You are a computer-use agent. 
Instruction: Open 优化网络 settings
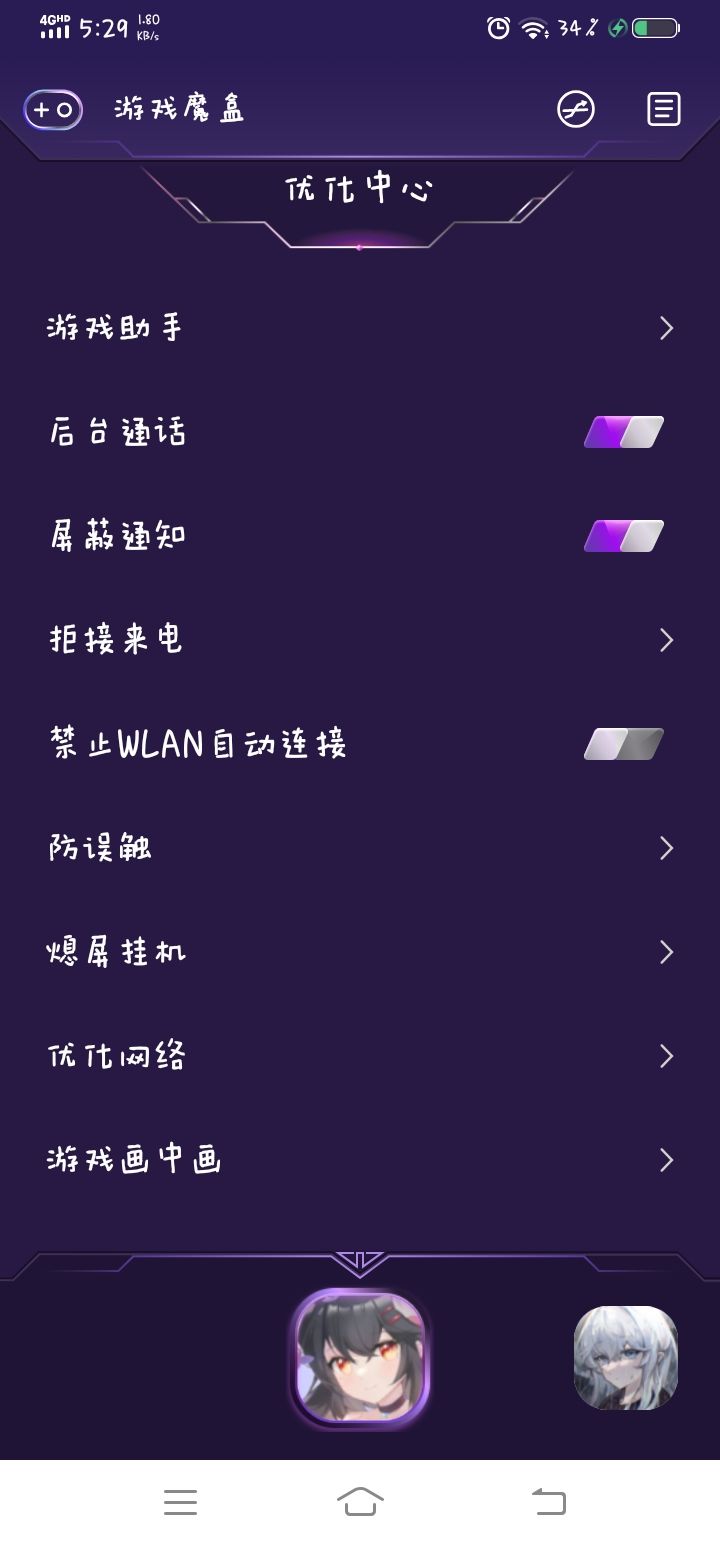pyautogui.click(x=360, y=1056)
